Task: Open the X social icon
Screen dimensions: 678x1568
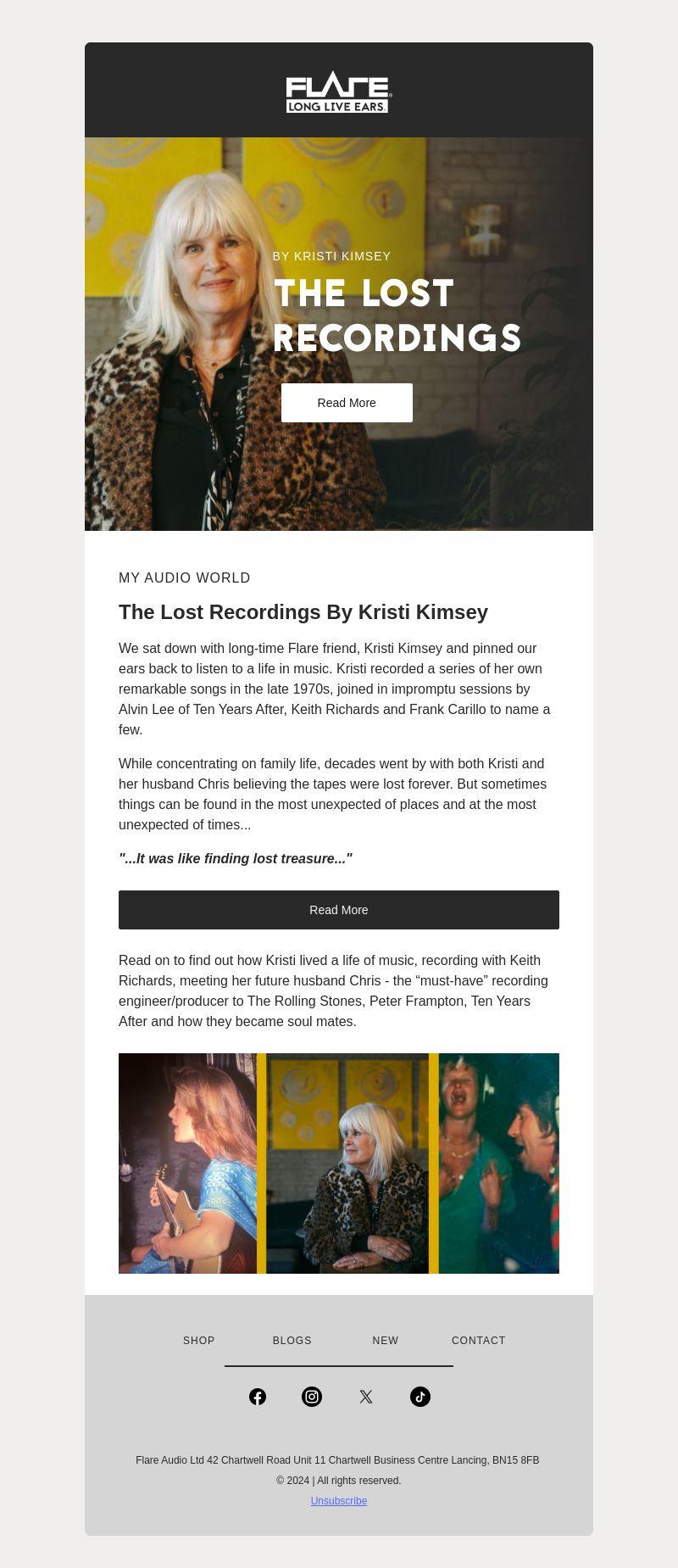Action: point(366,1397)
